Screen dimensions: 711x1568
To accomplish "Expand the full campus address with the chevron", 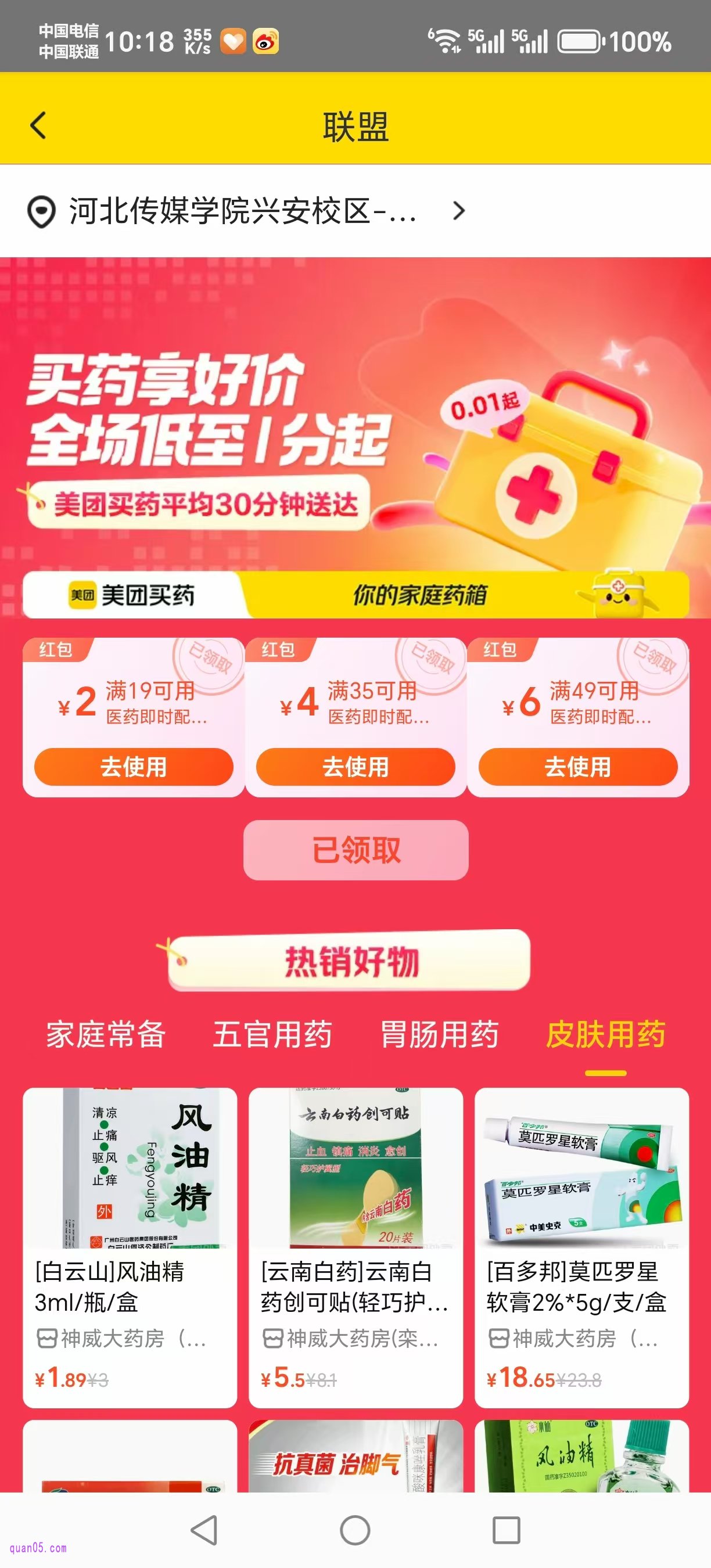I will (x=458, y=212).
